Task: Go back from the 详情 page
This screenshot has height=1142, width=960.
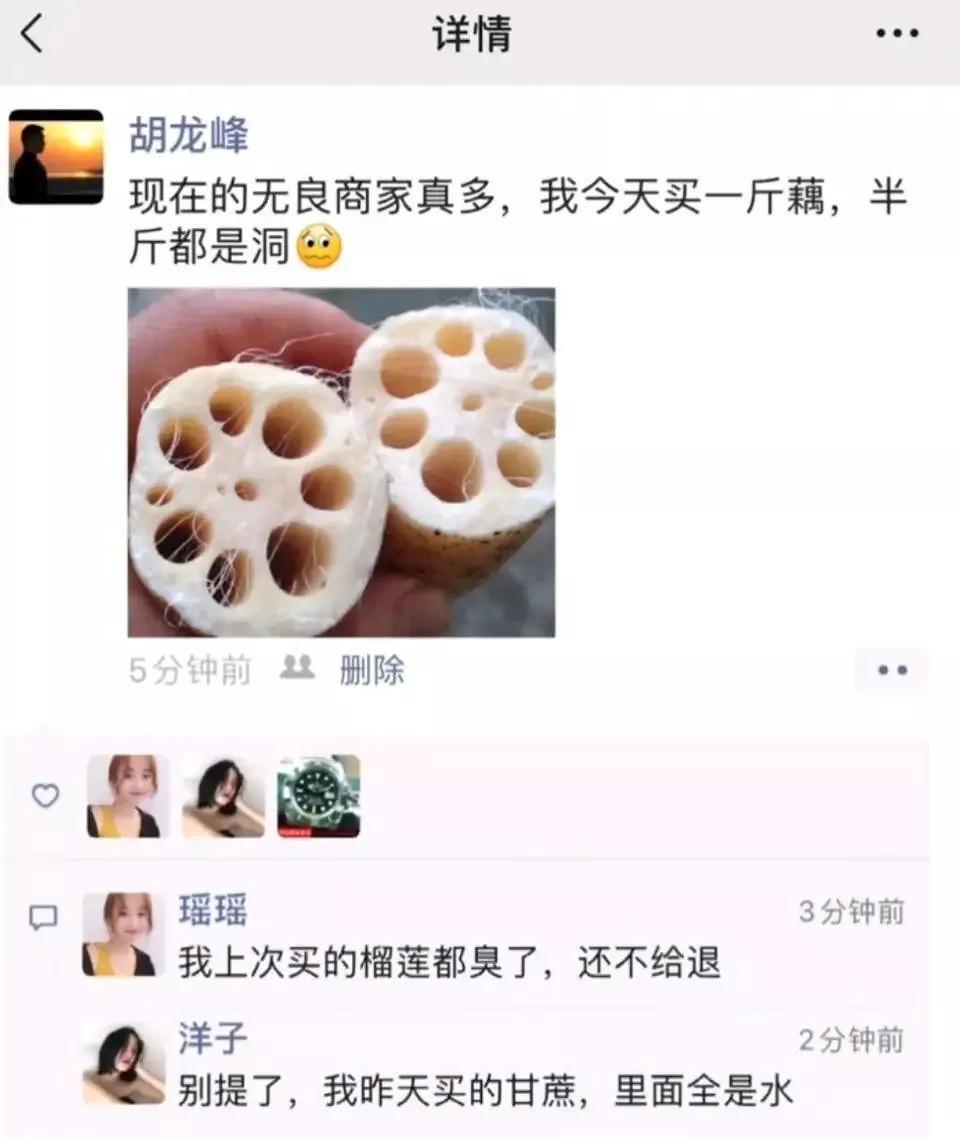Action: click(33, 34)
